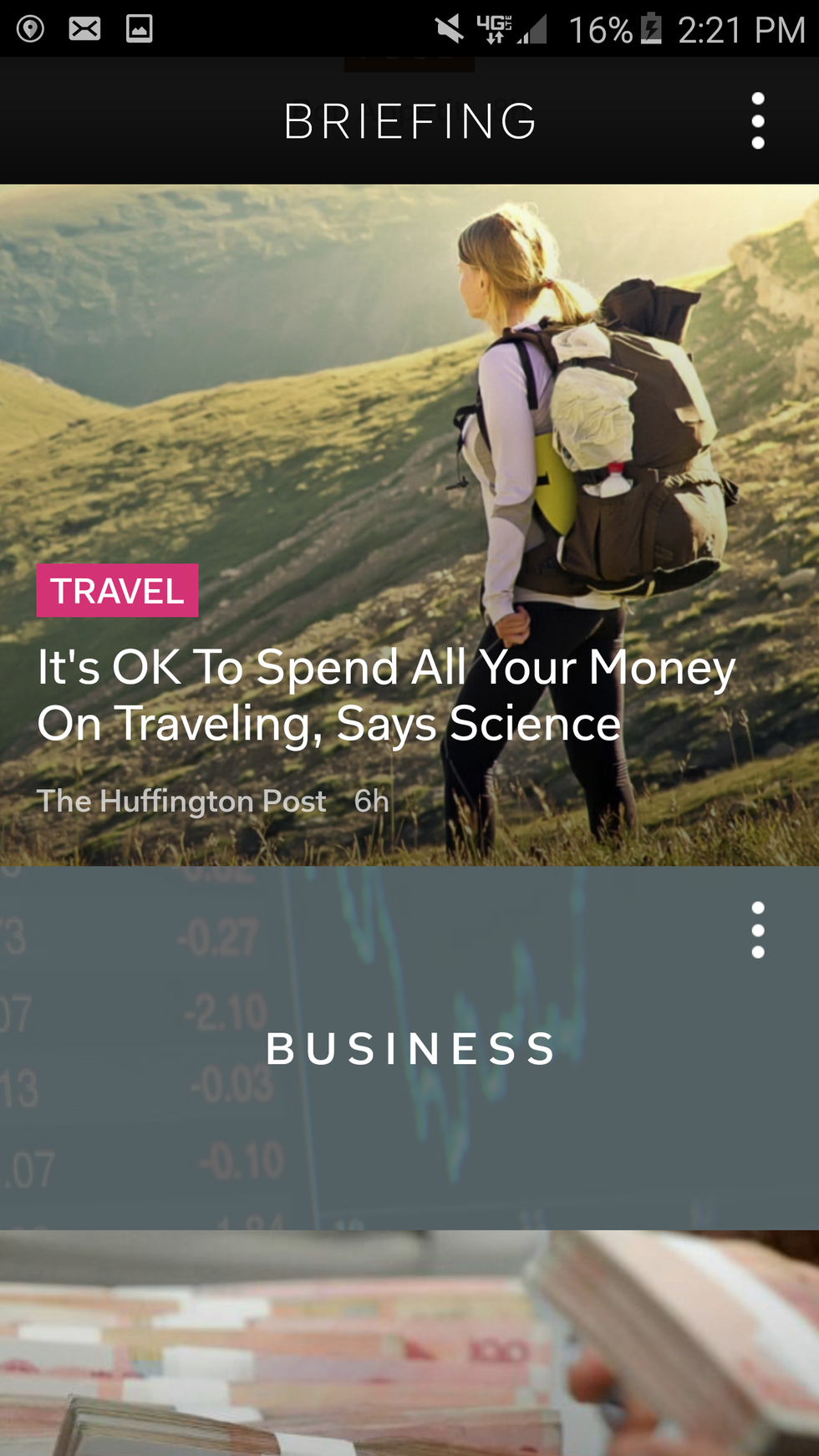Tap the TRAVEL category tag
Screen dimensions: 819x1456
(117, 591)
